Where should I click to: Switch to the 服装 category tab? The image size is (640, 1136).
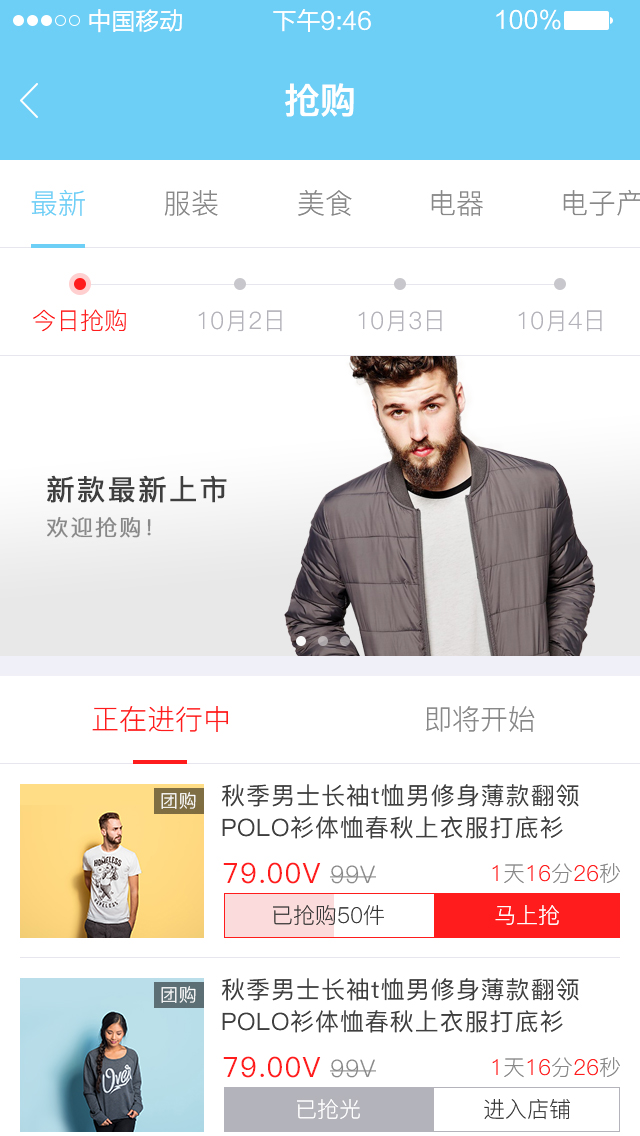[191, 204]
